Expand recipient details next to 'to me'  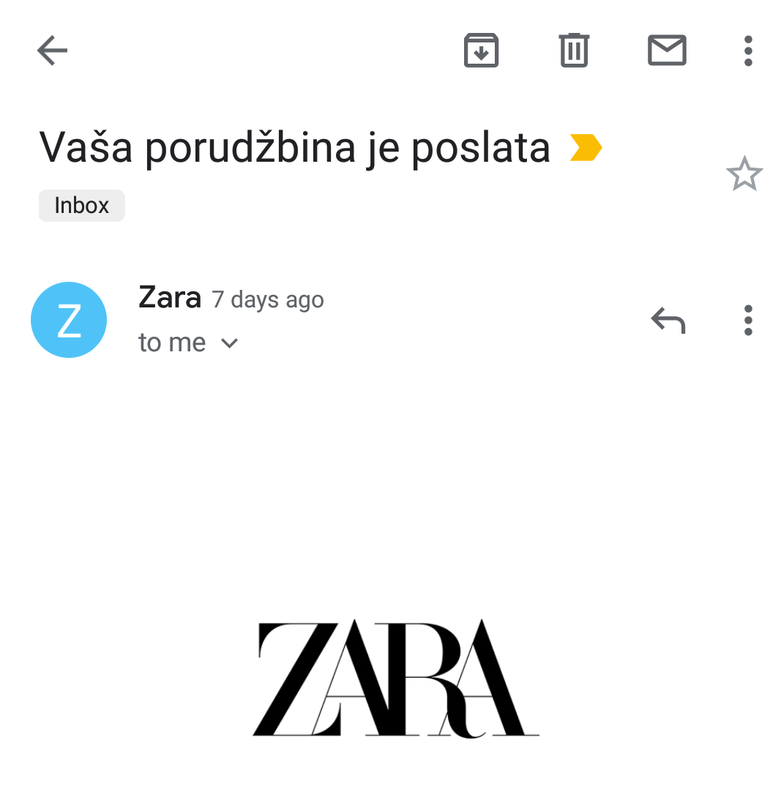(229, 343)
